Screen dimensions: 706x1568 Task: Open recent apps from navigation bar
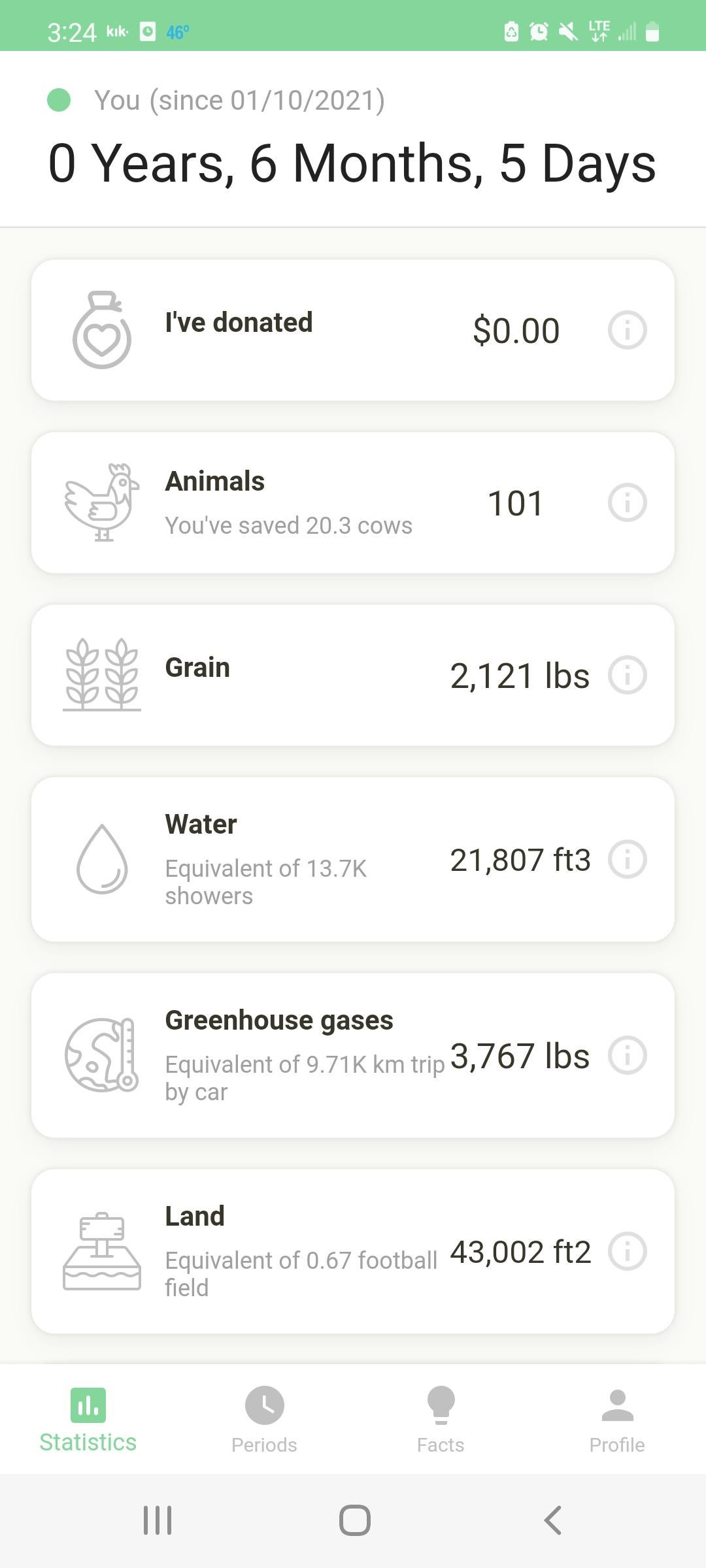click(x=158, y=1520)
